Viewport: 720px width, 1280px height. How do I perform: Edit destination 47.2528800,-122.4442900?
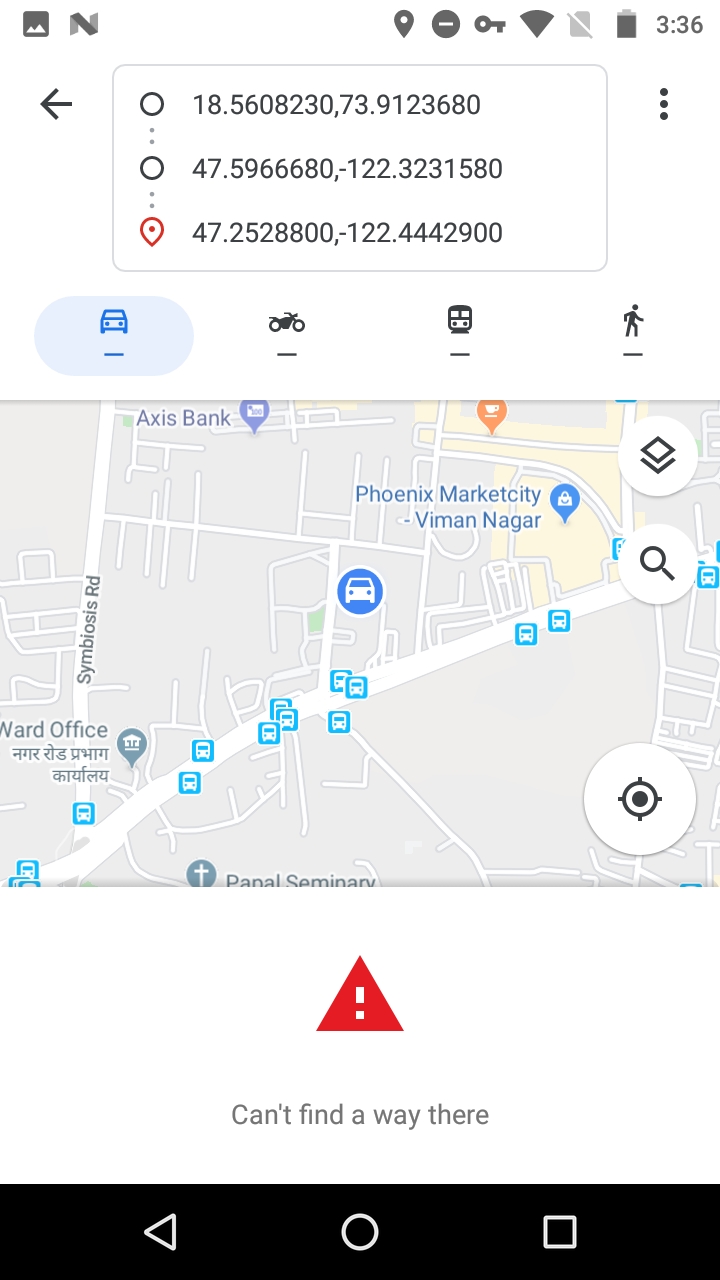click(346, 233)
